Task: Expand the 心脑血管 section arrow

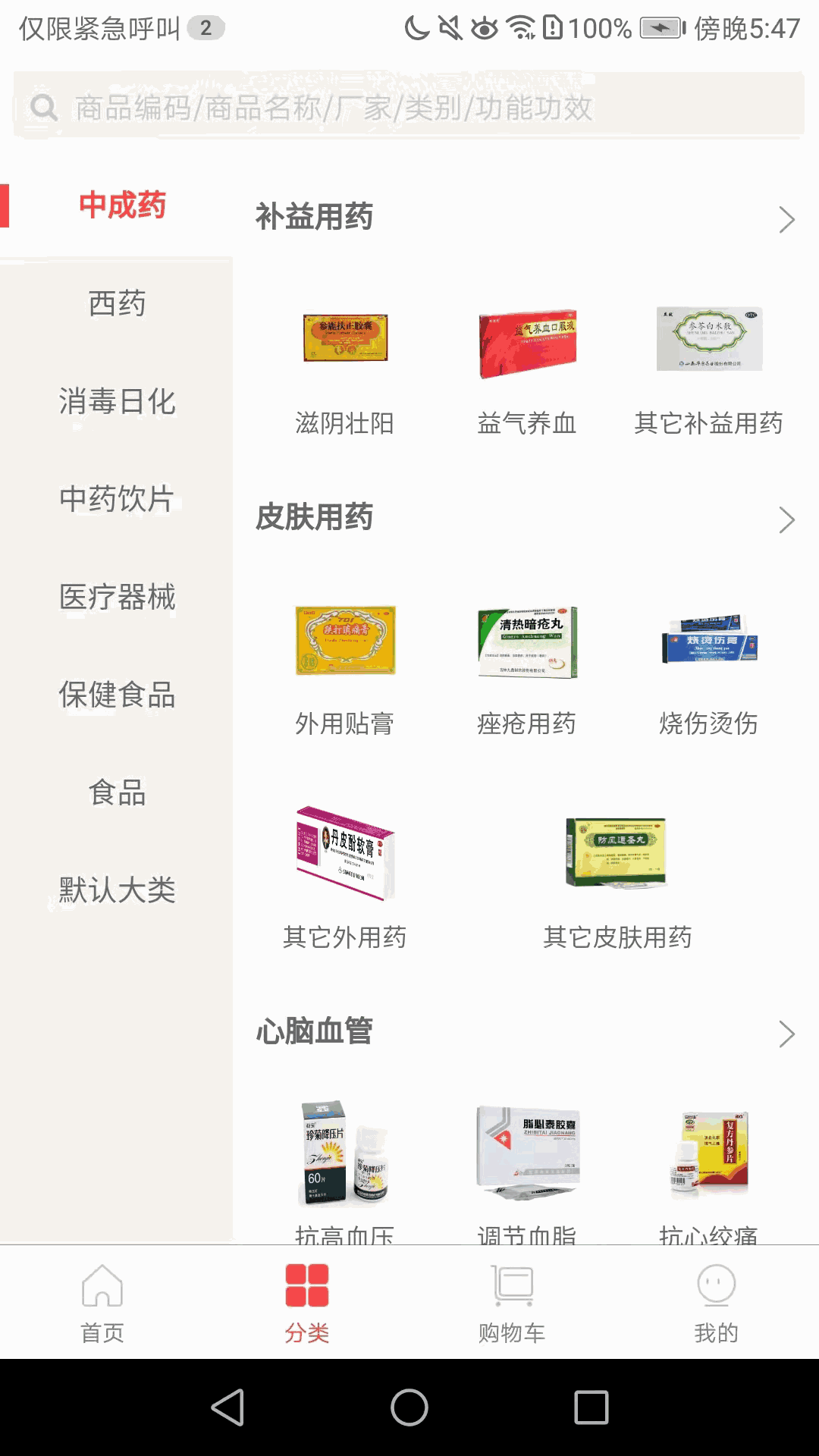Action: (786, 1034)
